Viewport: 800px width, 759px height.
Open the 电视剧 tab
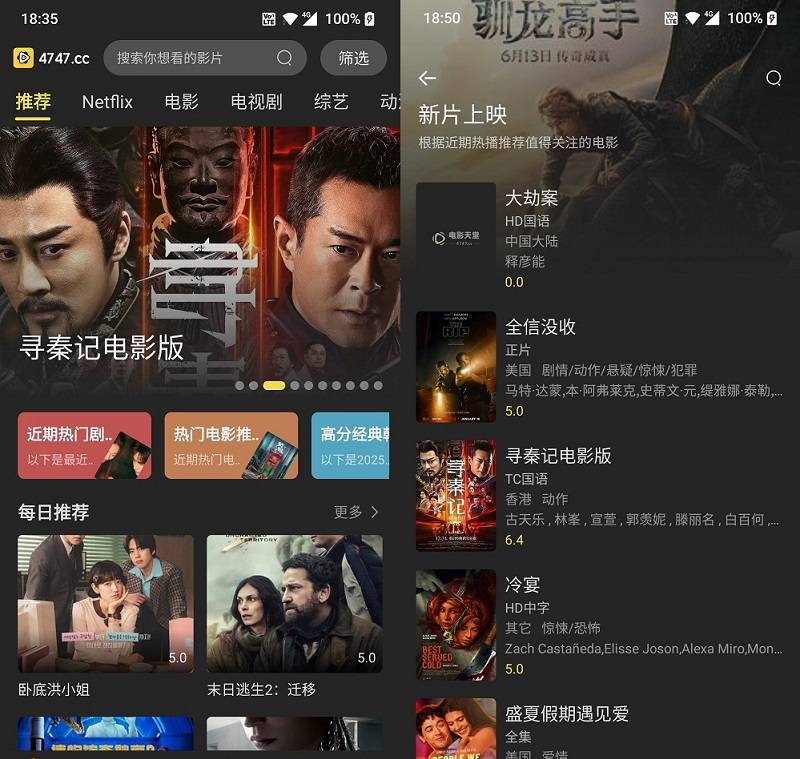[x=256, y=101]
